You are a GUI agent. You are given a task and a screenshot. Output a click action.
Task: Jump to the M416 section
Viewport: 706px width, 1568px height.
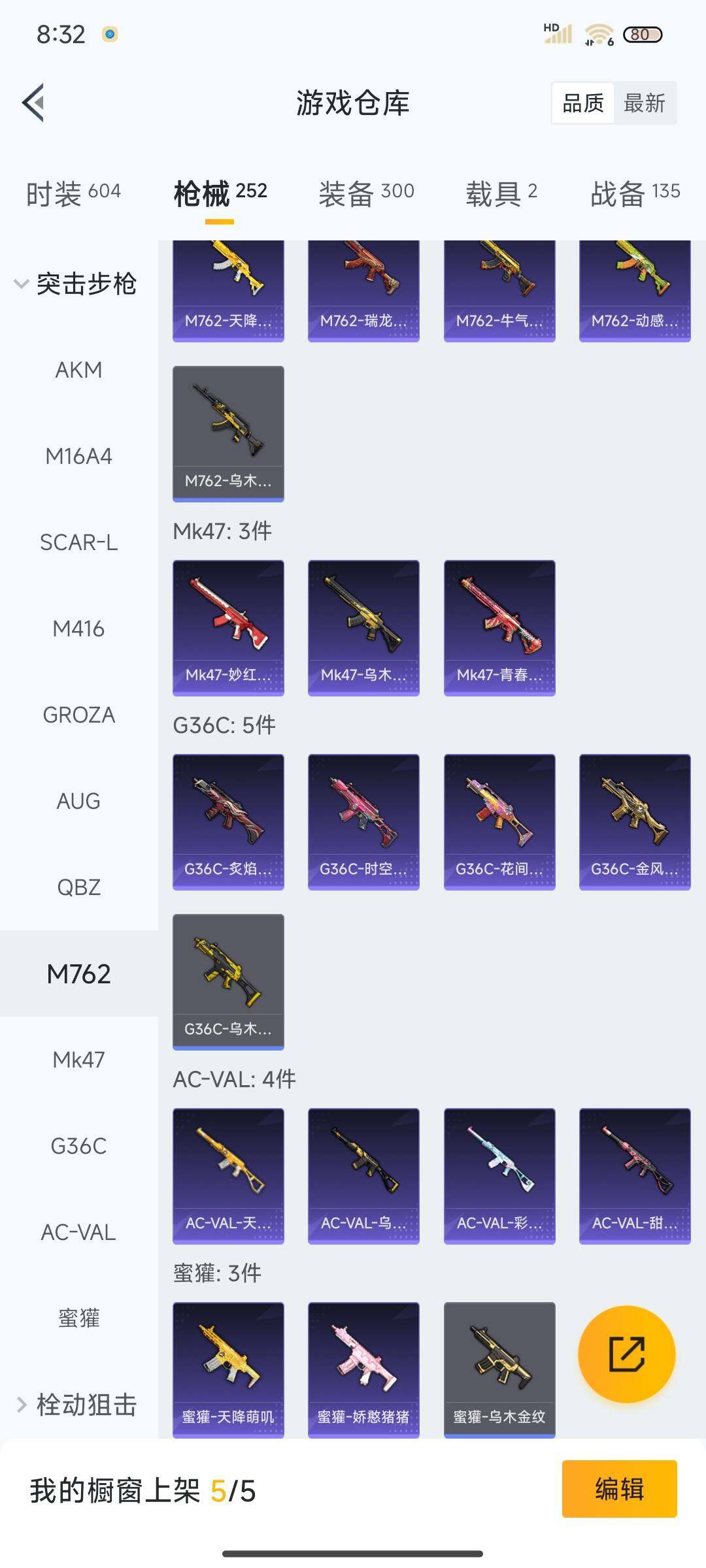pos(78,629)
